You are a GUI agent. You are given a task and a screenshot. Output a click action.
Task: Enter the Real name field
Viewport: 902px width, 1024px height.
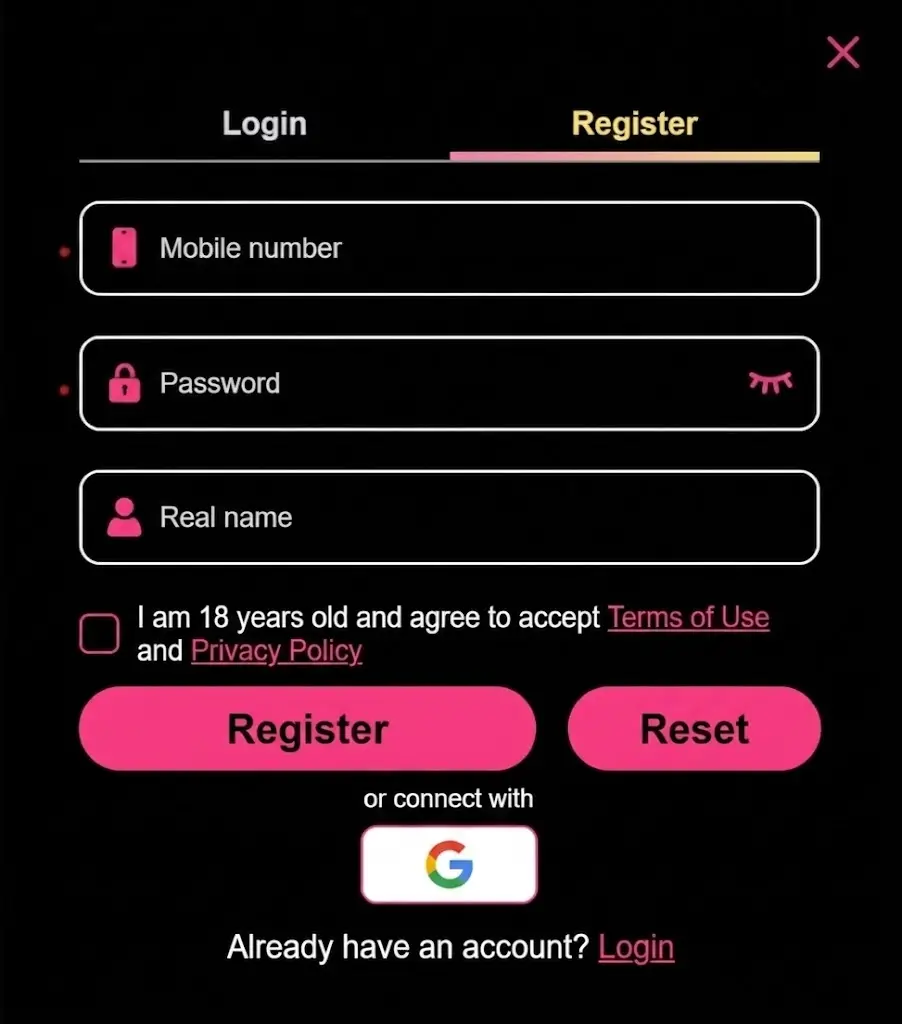click(x=449, y=517)
